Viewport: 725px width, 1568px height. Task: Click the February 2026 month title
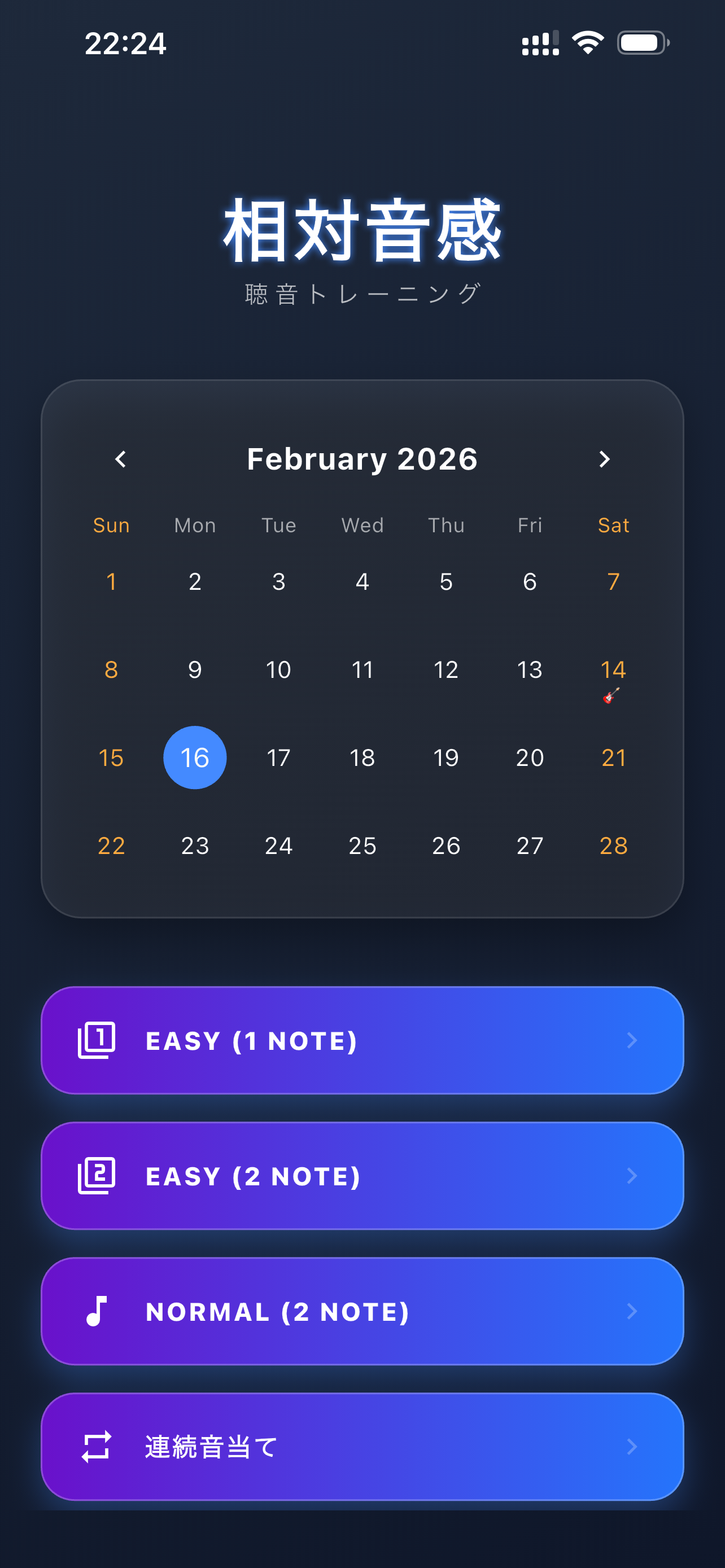362,459
